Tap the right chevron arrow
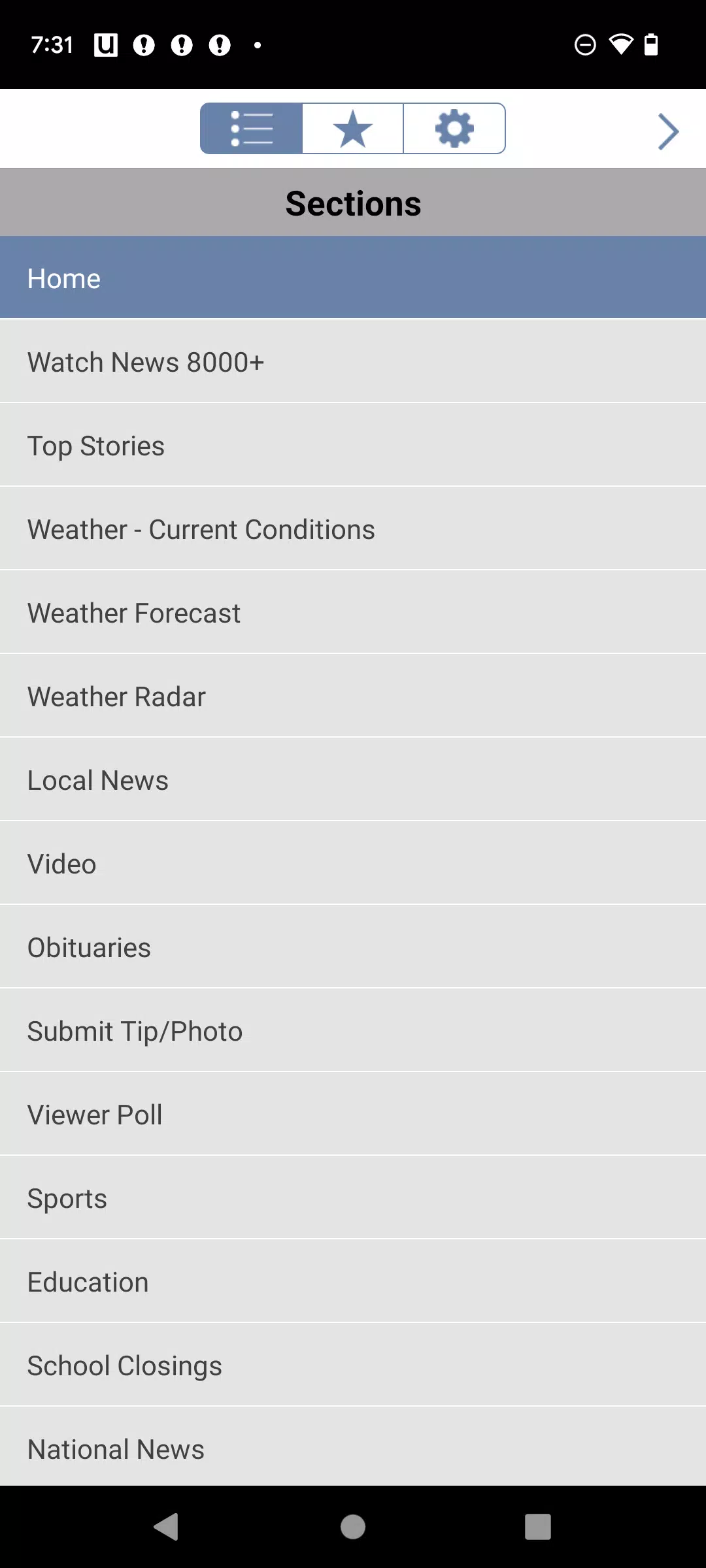The width and height of the screenshot is (706, 1568). tap(667, 131)
